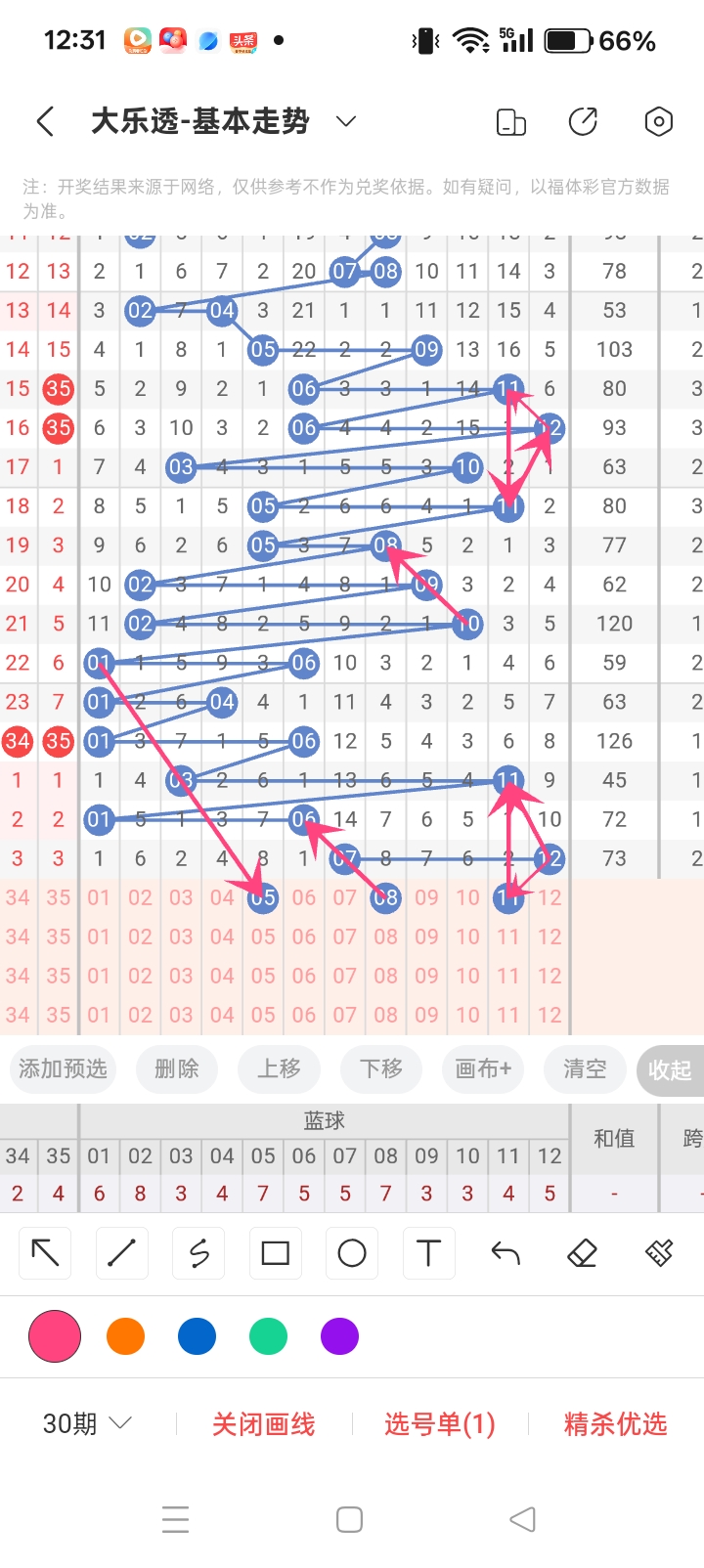Choose the rectangle shape tool
This screenshot has height=1568, width=704.
coord(275,1252)
